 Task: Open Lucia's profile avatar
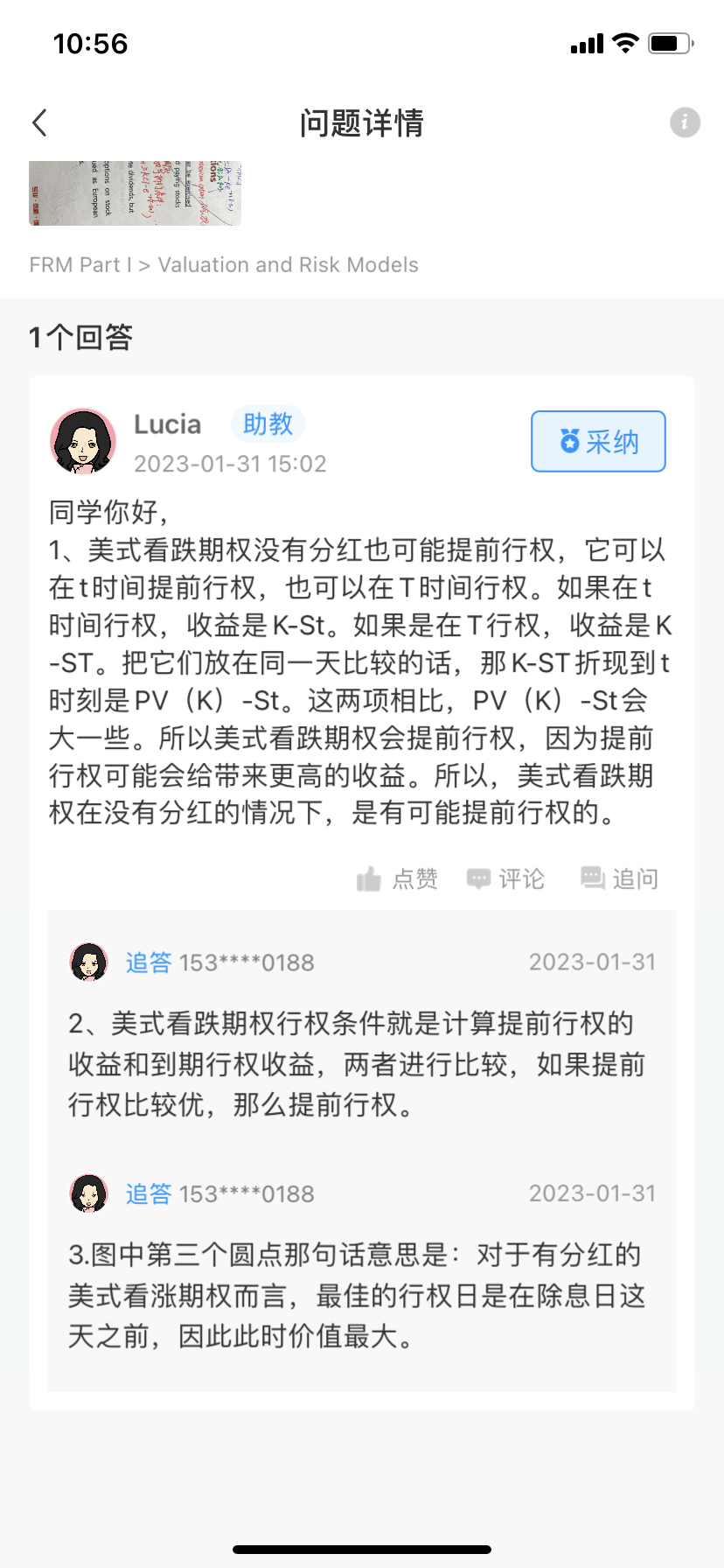click(83, 442)
